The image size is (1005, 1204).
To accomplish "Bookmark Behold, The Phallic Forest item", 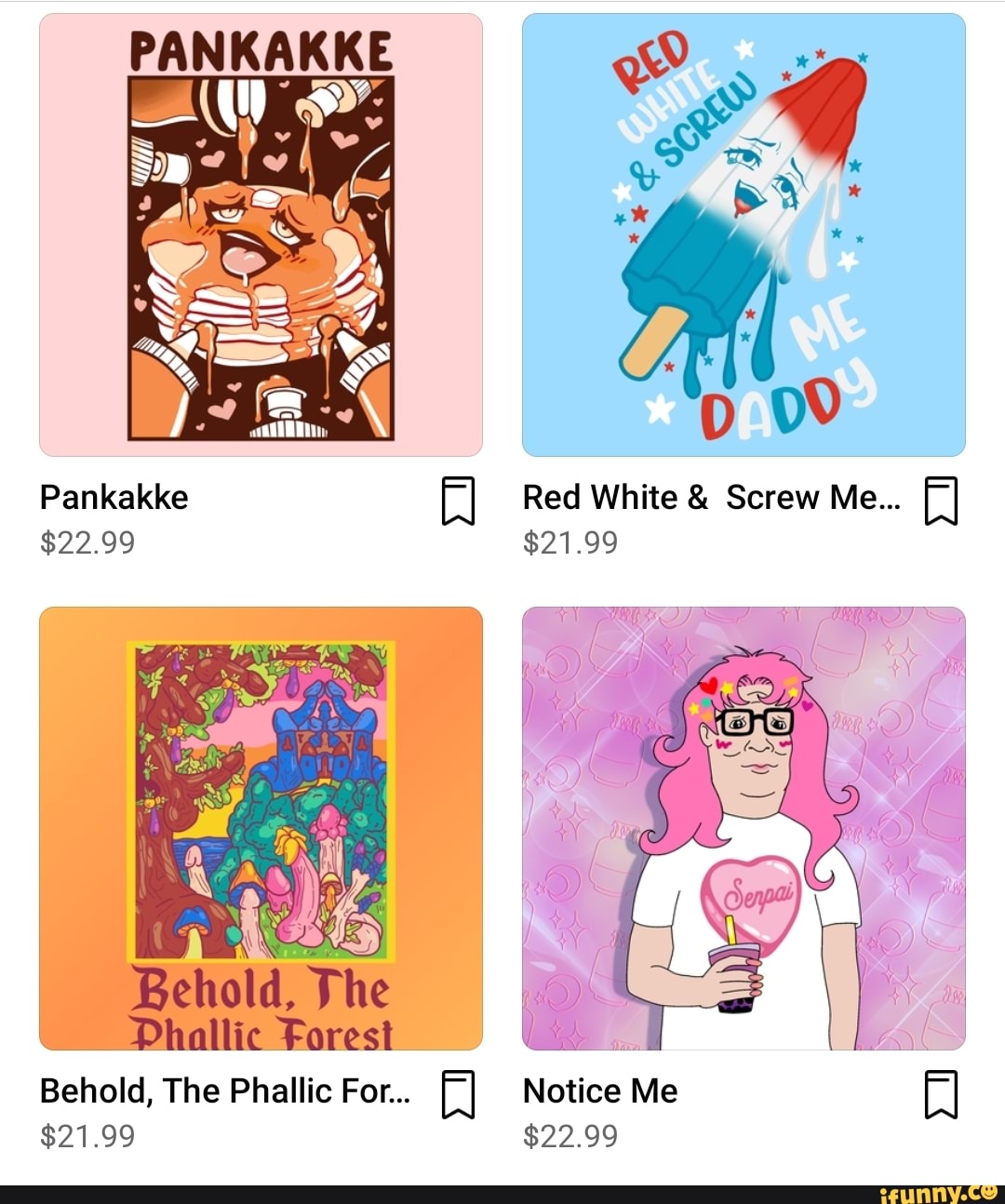I will [x=457, y=1093].
